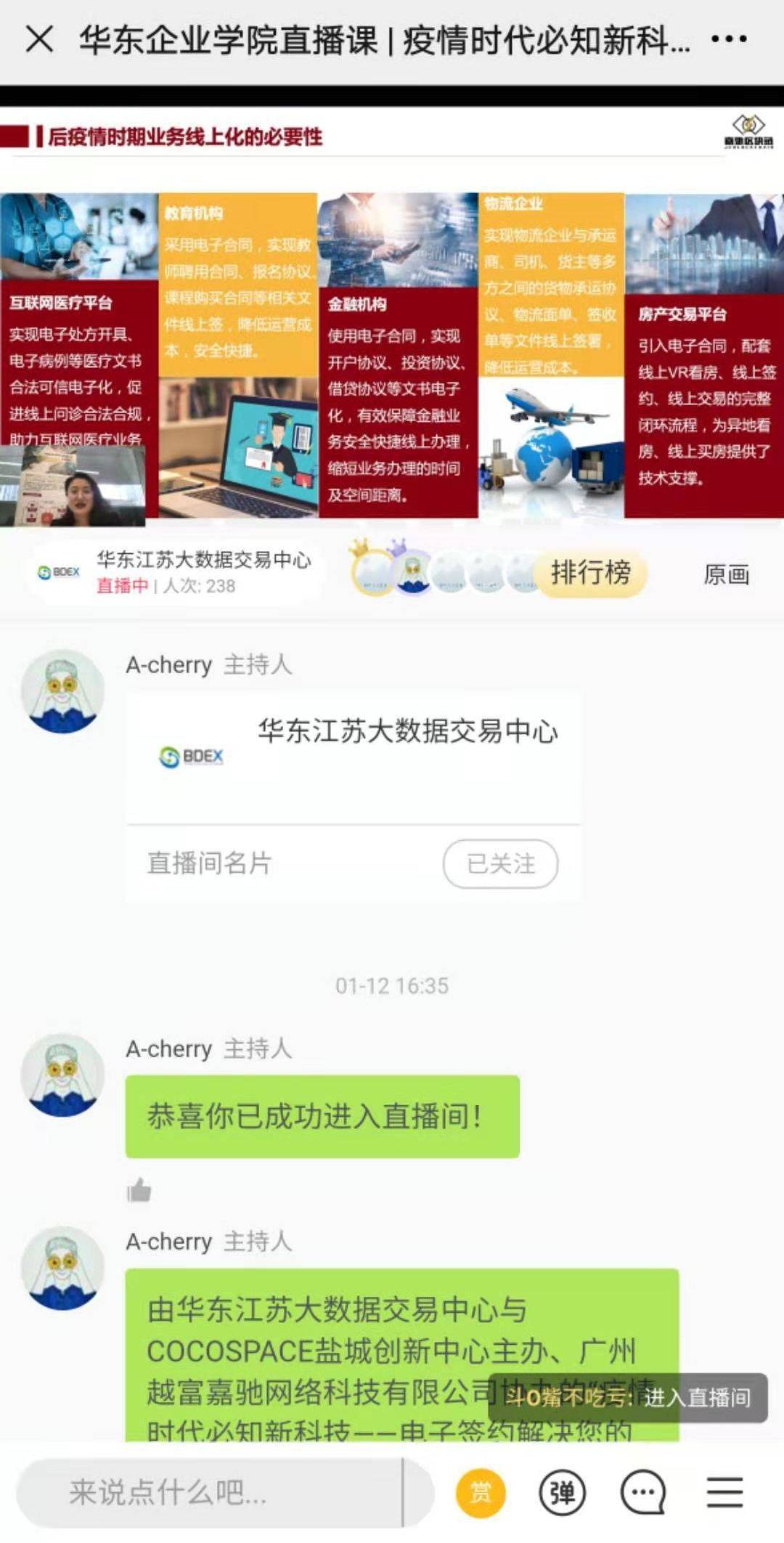This screenshot has height=1543, width=784.
Task: Toggle bullet comments with 弹 icon
Action: tap(562, 1493)
